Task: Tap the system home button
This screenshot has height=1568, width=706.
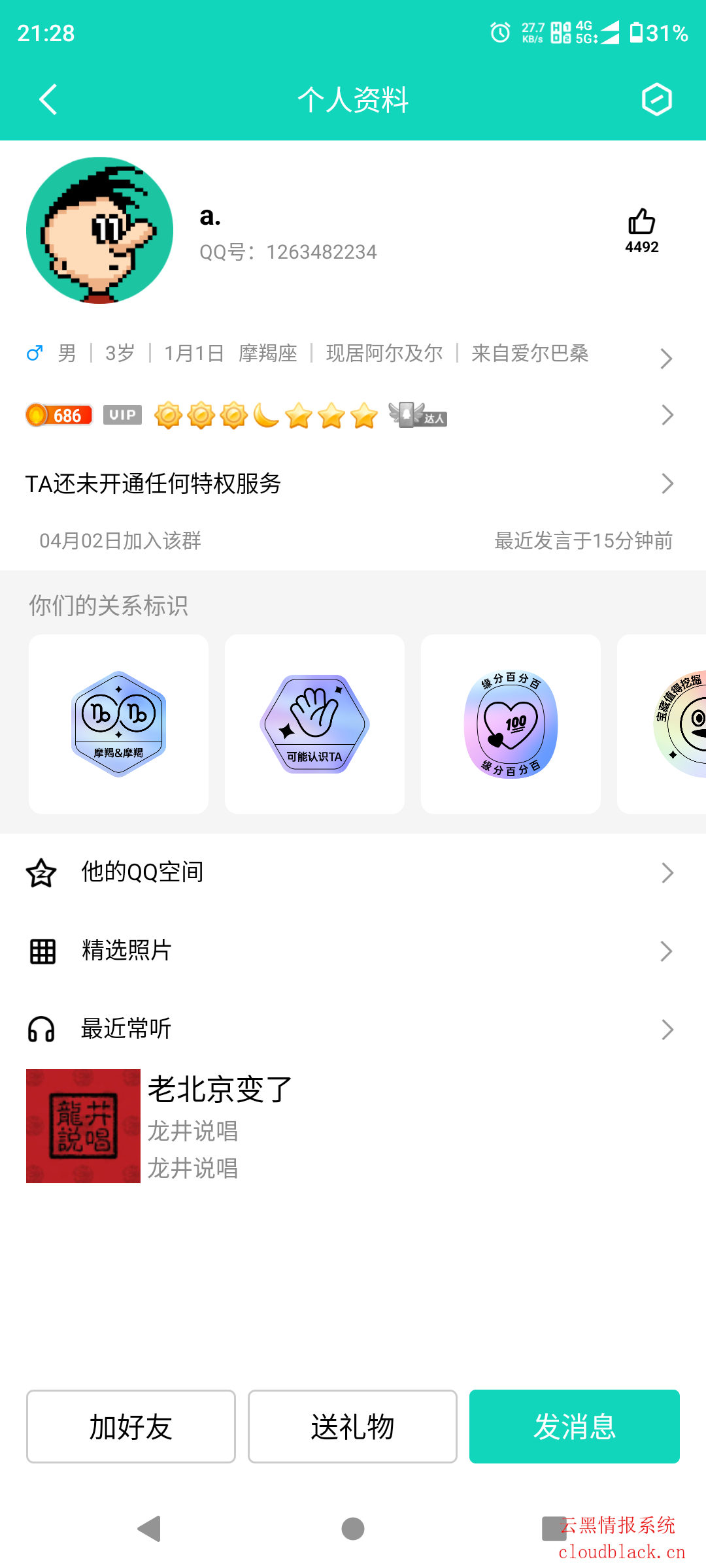Action: (353, 1529)
